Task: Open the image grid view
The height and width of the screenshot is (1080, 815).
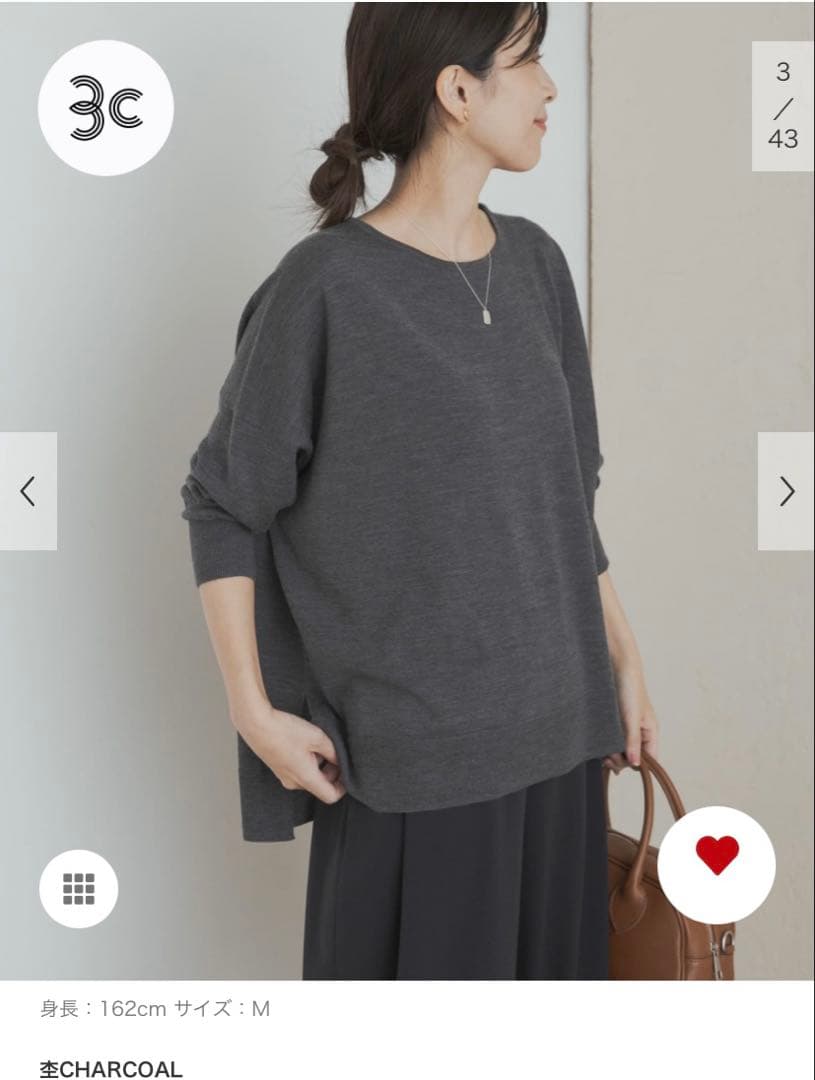Action: click(78, 888)
